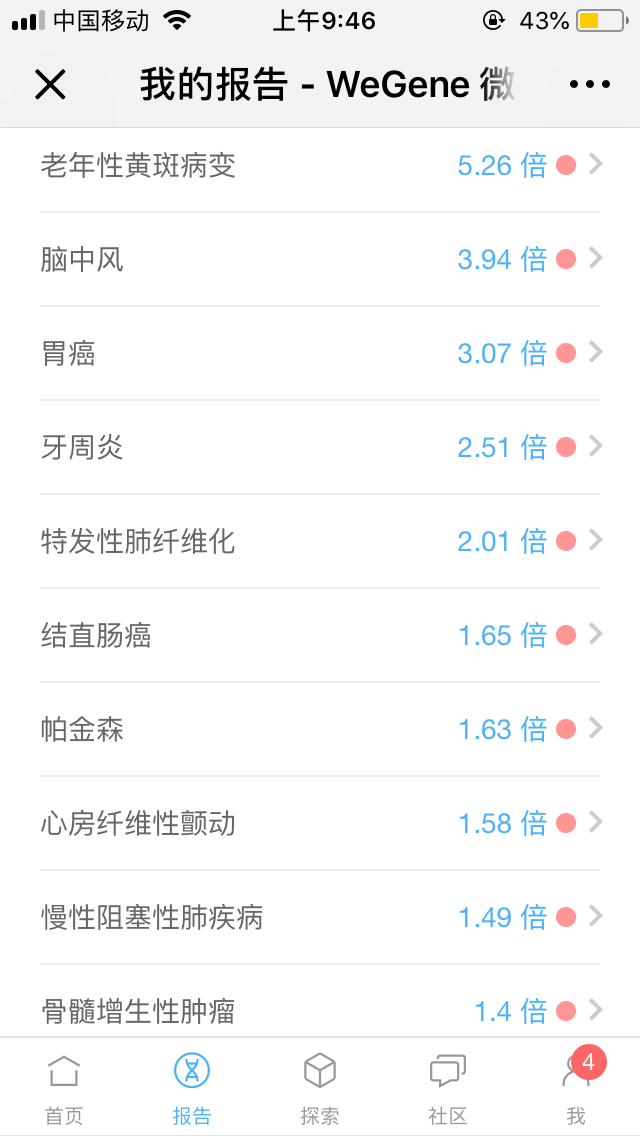Switch to the 我 profile tab
This screenshot has width=640, height=1136.
(576, 1087)
